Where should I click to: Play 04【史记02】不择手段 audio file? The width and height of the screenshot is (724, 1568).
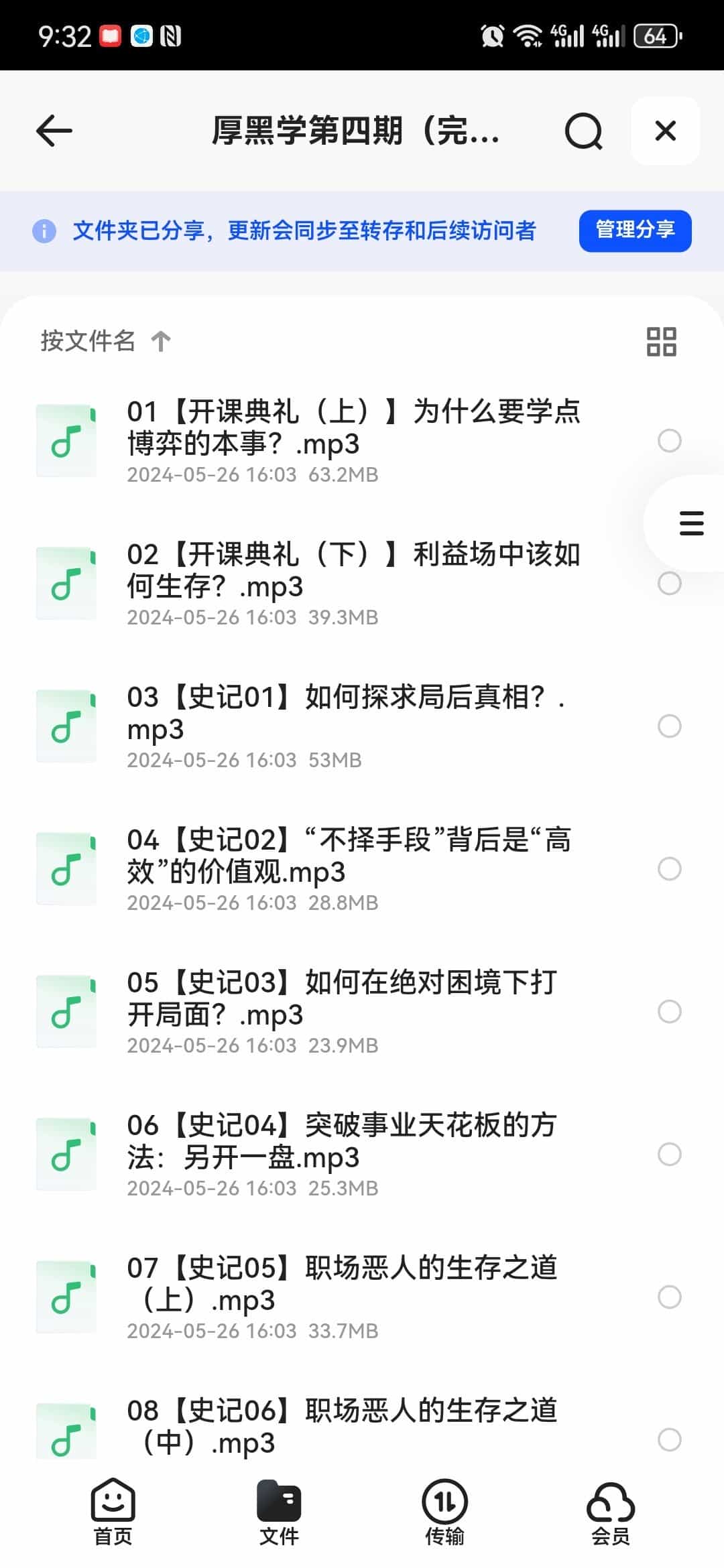point(349,856)
